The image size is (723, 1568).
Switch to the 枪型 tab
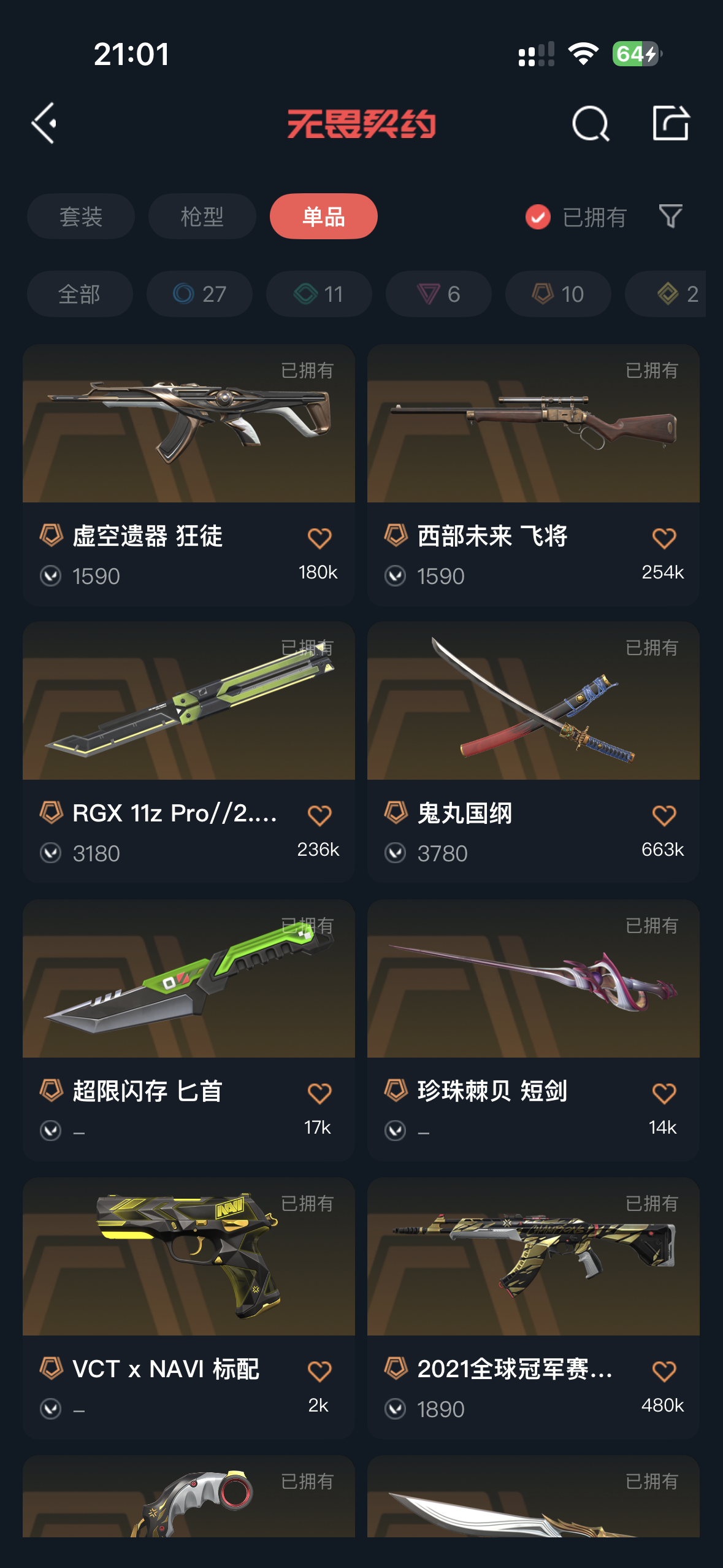pos(202,217)
